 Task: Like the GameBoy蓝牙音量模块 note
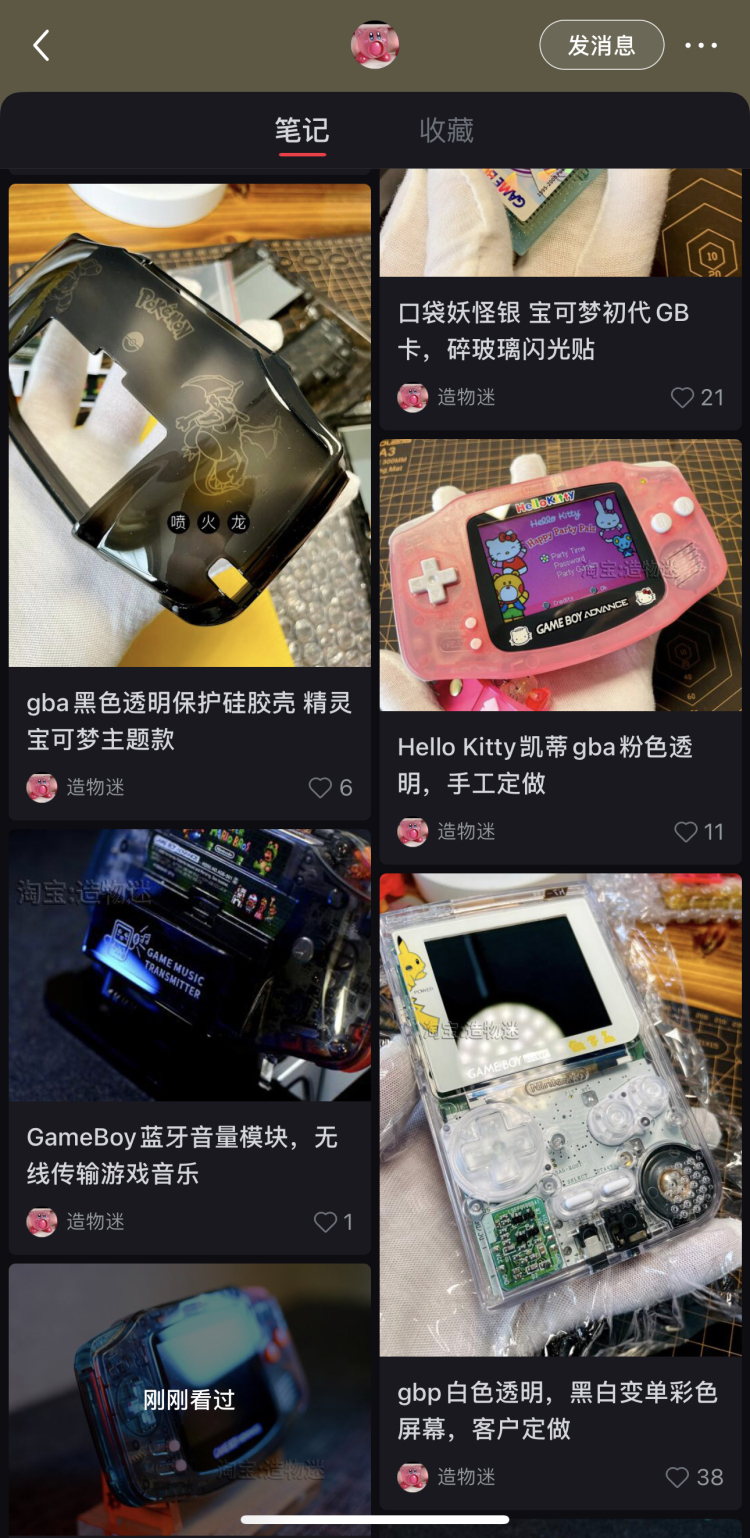(326, 1222)
